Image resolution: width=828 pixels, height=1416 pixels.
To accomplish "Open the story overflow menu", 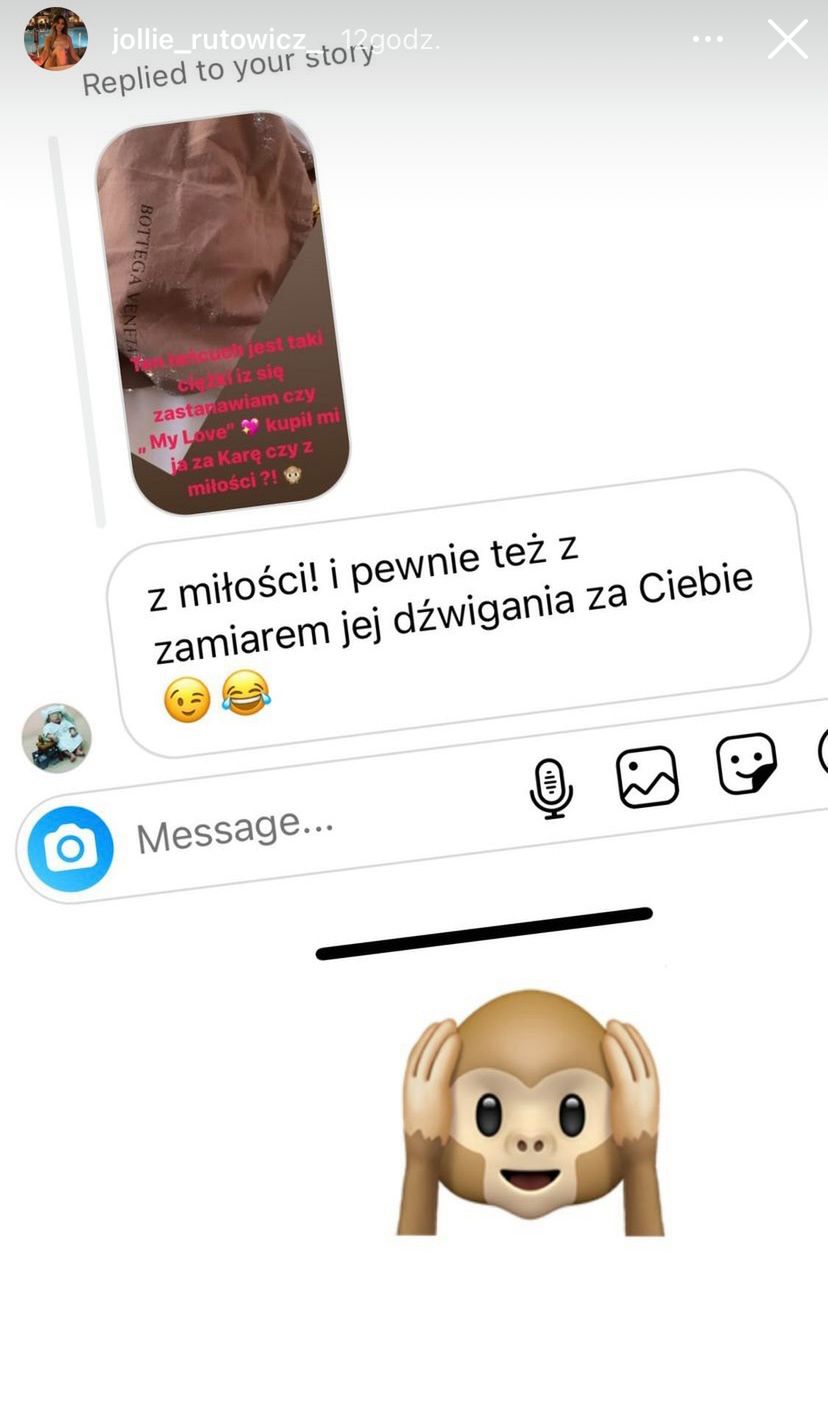I will pos(707,39).
